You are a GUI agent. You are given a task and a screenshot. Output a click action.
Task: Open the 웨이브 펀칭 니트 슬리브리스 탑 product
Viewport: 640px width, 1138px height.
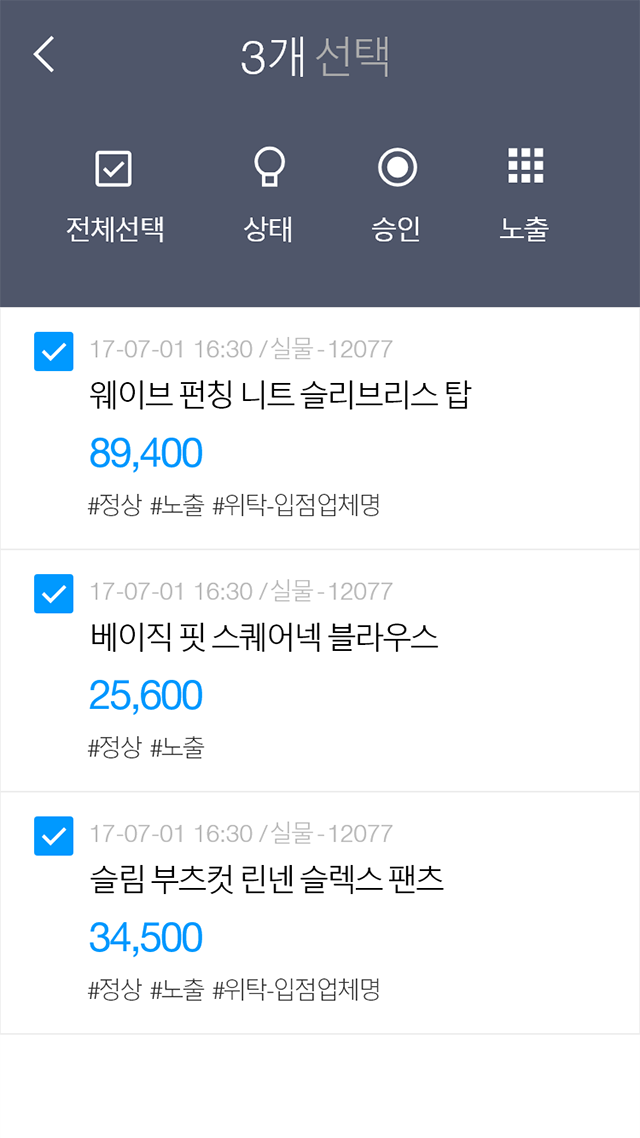pyautogui.click(x=280, y=396)
